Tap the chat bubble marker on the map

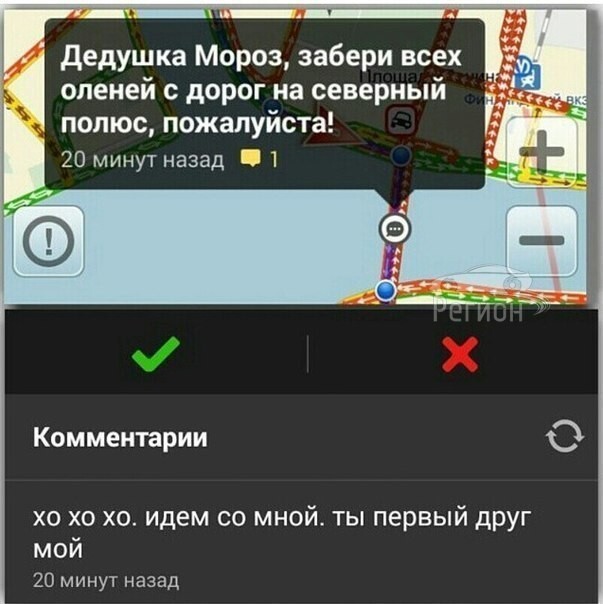point(395,229)
